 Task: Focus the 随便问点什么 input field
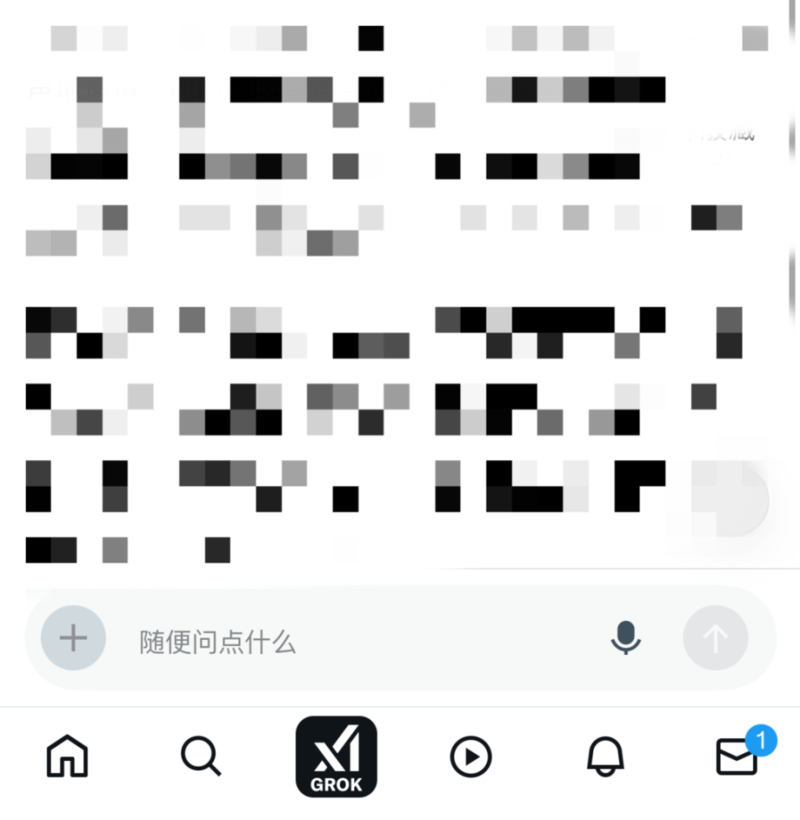click(360, 641)
